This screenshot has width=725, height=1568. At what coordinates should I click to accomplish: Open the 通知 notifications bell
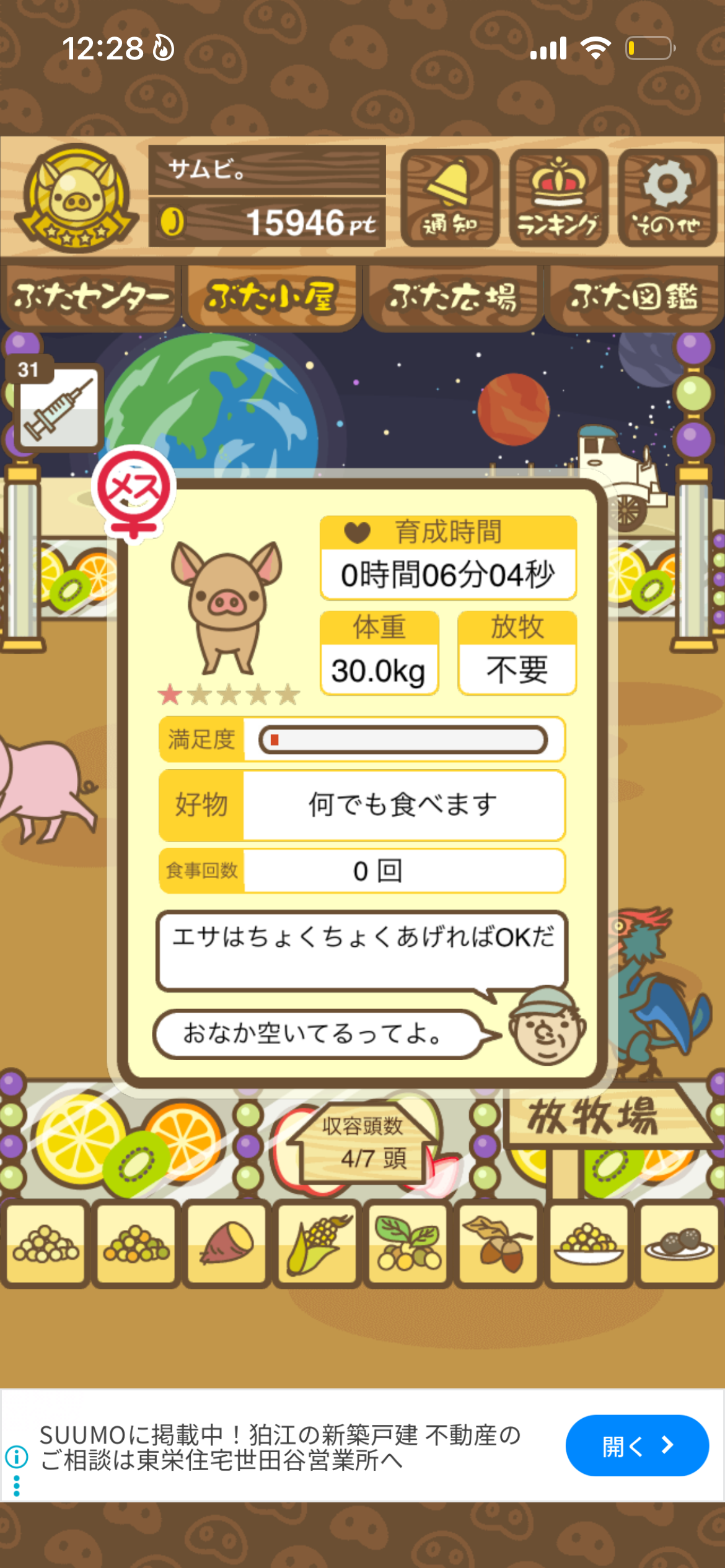click(450, 198)
